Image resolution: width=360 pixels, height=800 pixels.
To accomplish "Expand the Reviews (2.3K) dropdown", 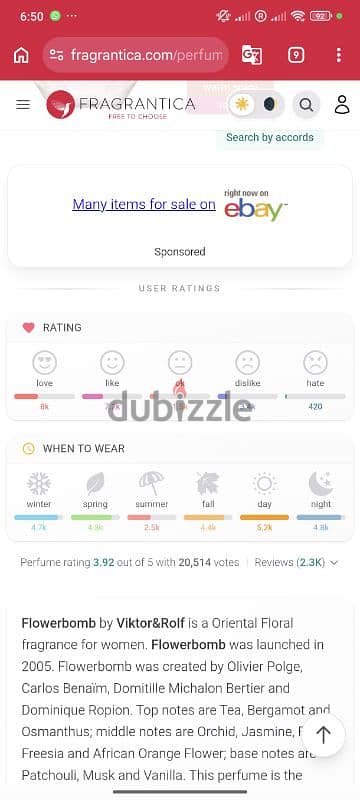I will point(296,563).
